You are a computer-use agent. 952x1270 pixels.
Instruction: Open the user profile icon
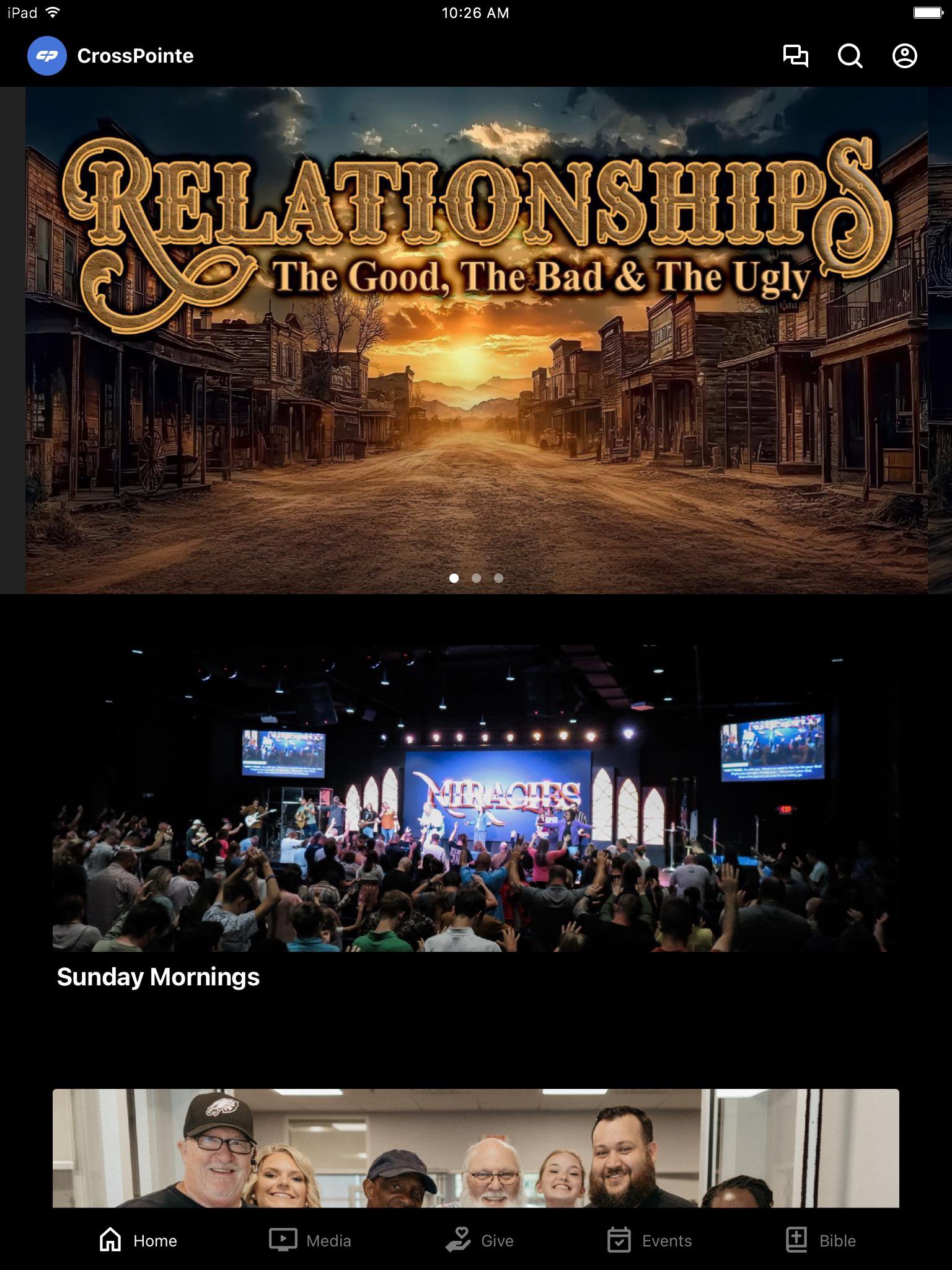click(904, 56)
